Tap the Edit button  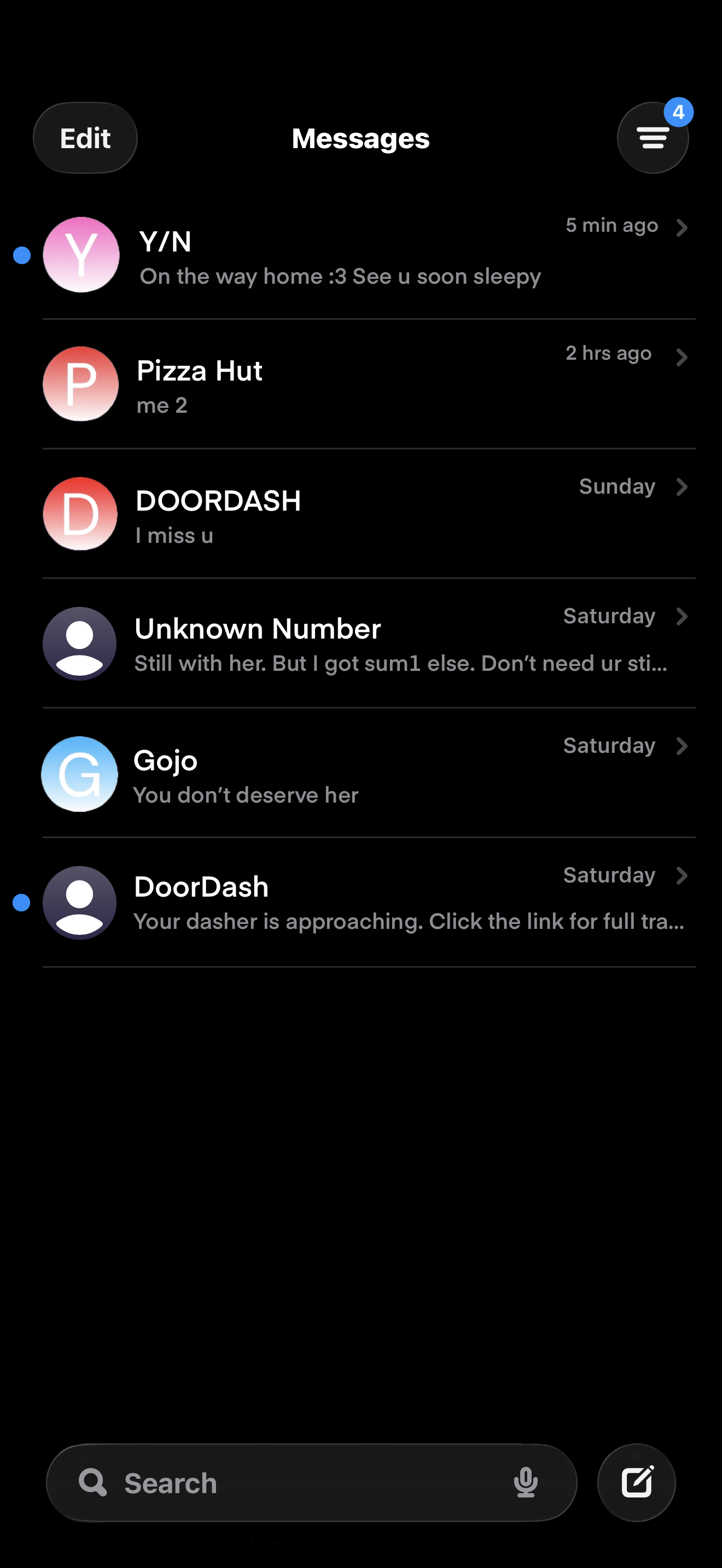(85, 138)
